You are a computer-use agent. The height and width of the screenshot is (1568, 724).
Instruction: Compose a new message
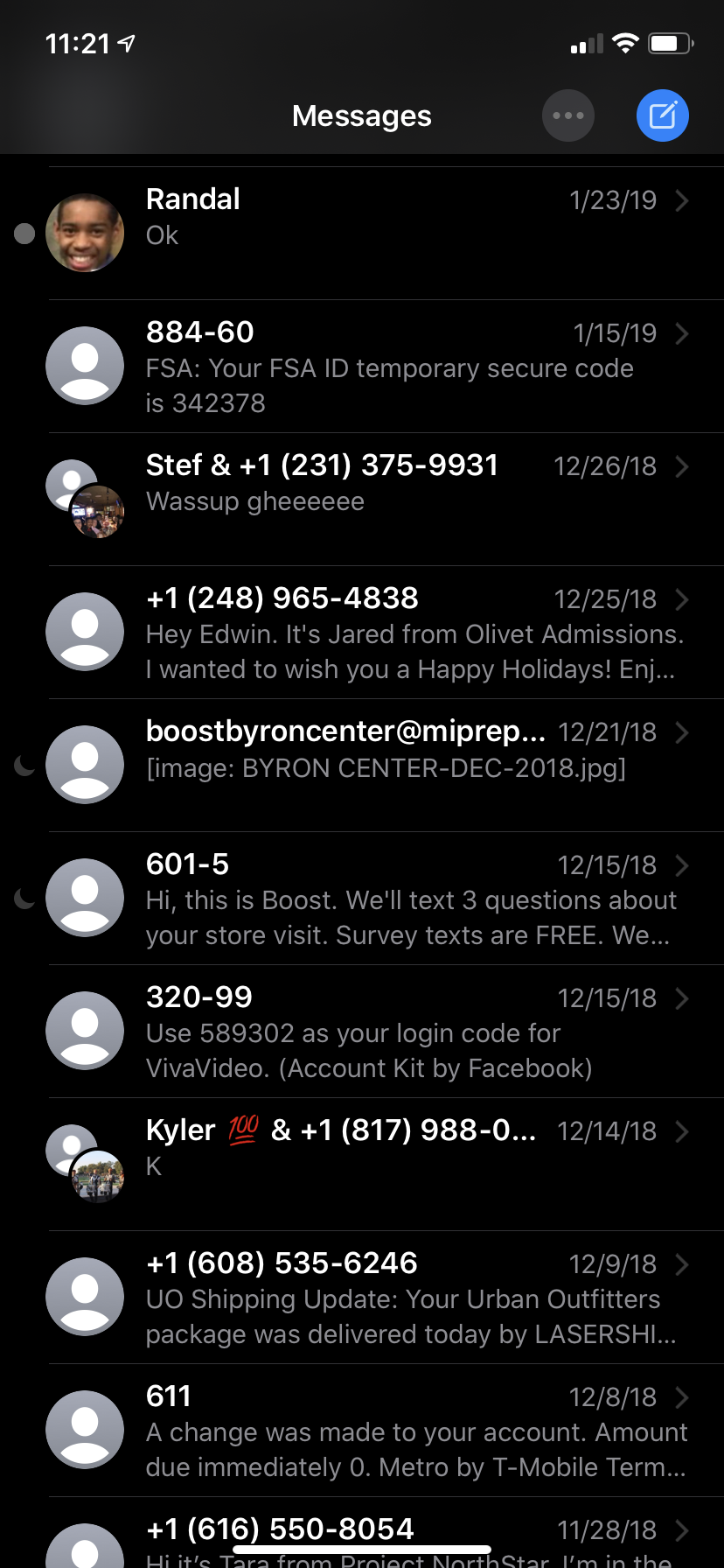[662, 115]
